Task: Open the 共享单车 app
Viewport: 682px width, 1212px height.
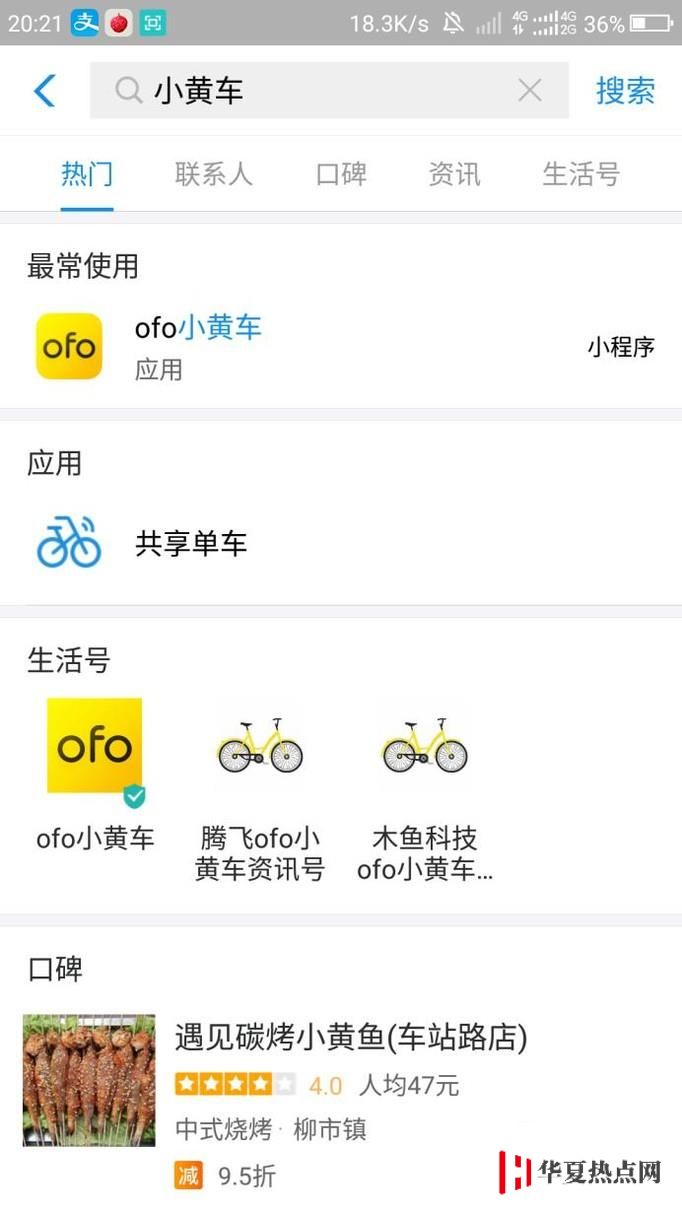Action: (341, 544)
